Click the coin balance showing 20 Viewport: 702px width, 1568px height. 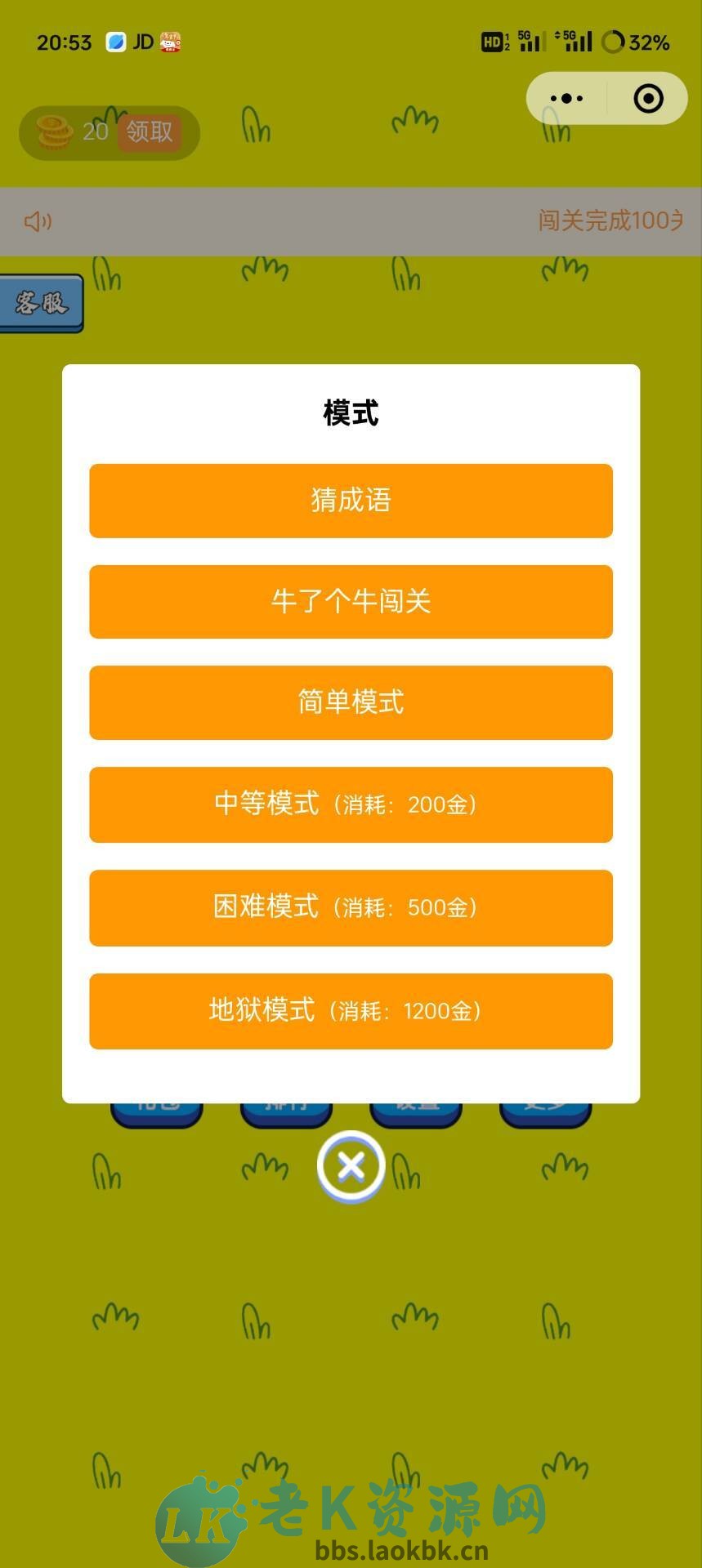coord(95,132)
